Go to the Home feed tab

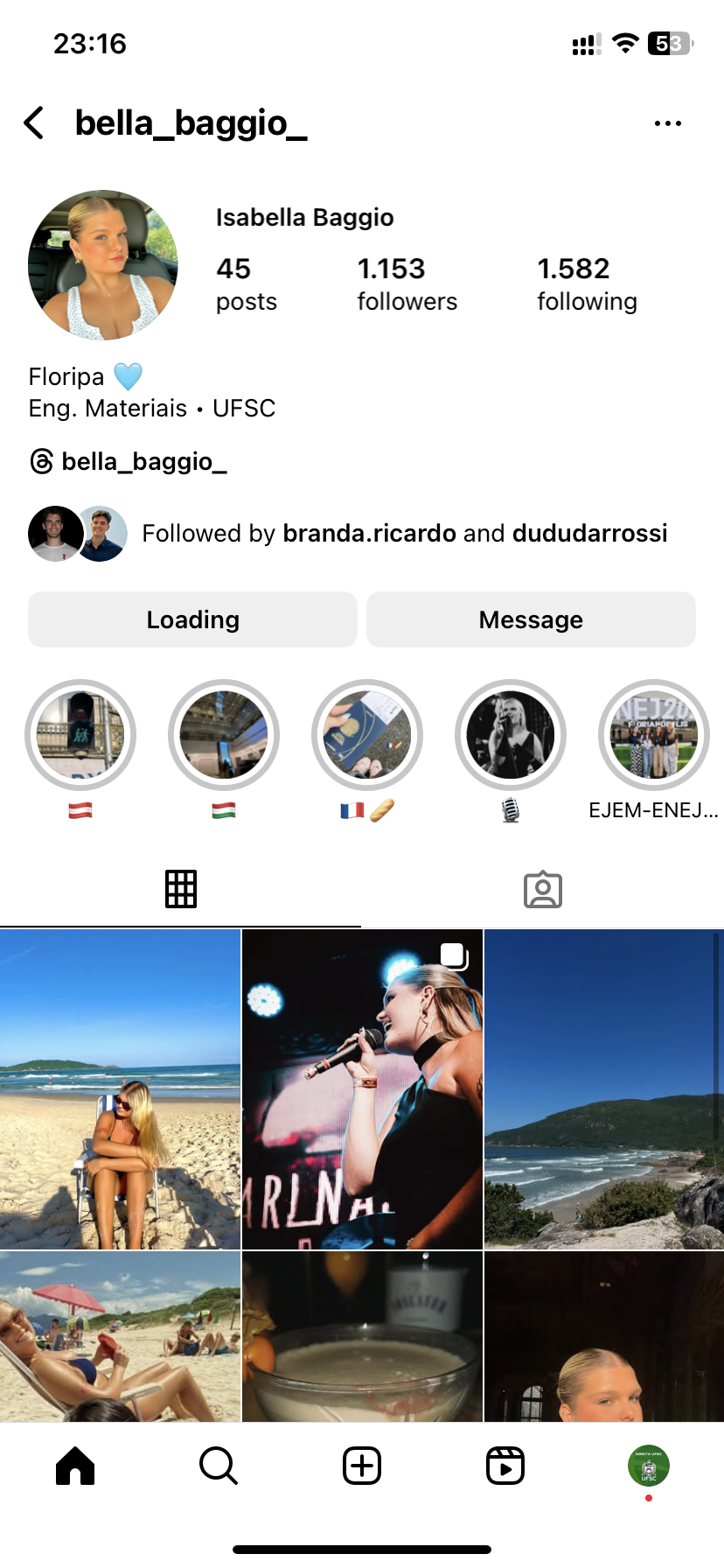(x=75, y=1465)
